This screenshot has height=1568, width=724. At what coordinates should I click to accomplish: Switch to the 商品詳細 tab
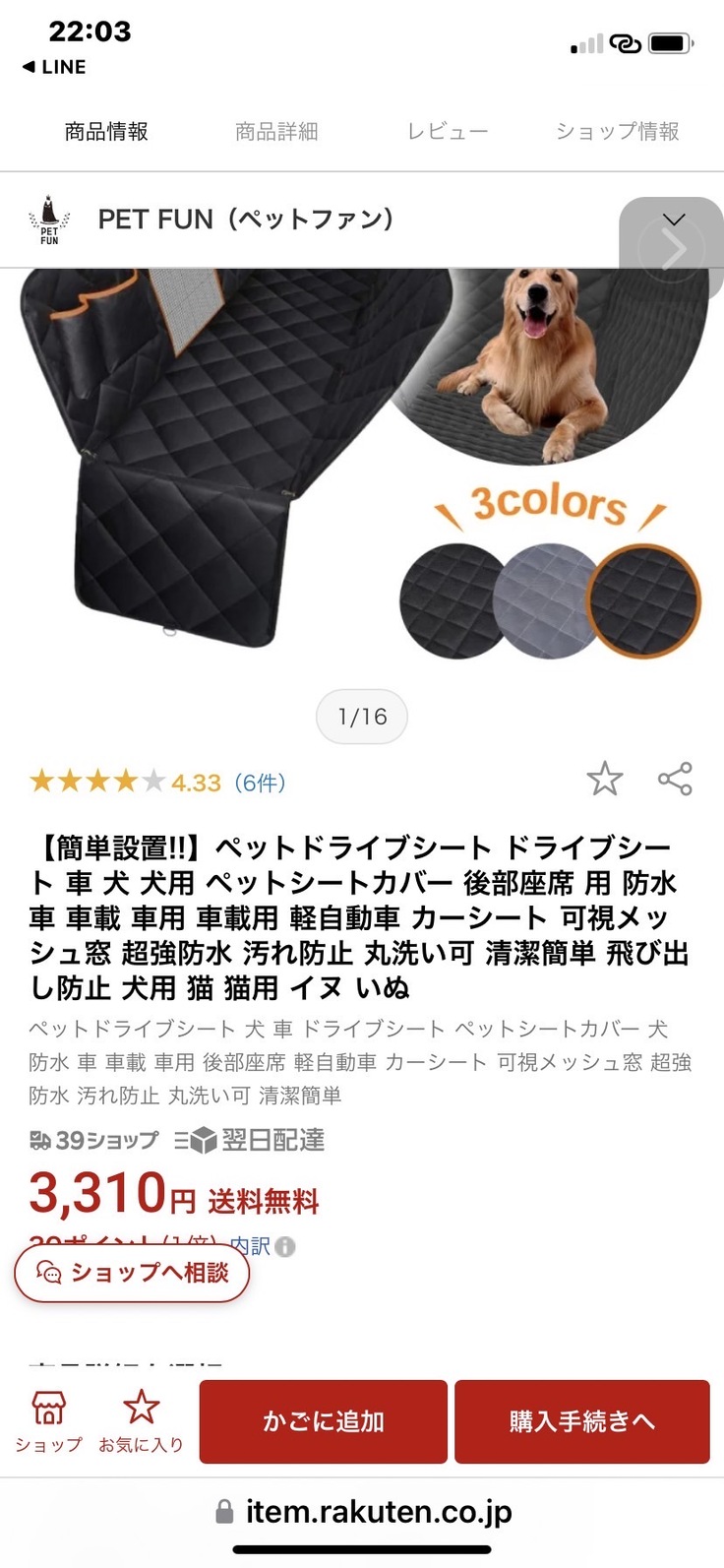click(276, 131)
